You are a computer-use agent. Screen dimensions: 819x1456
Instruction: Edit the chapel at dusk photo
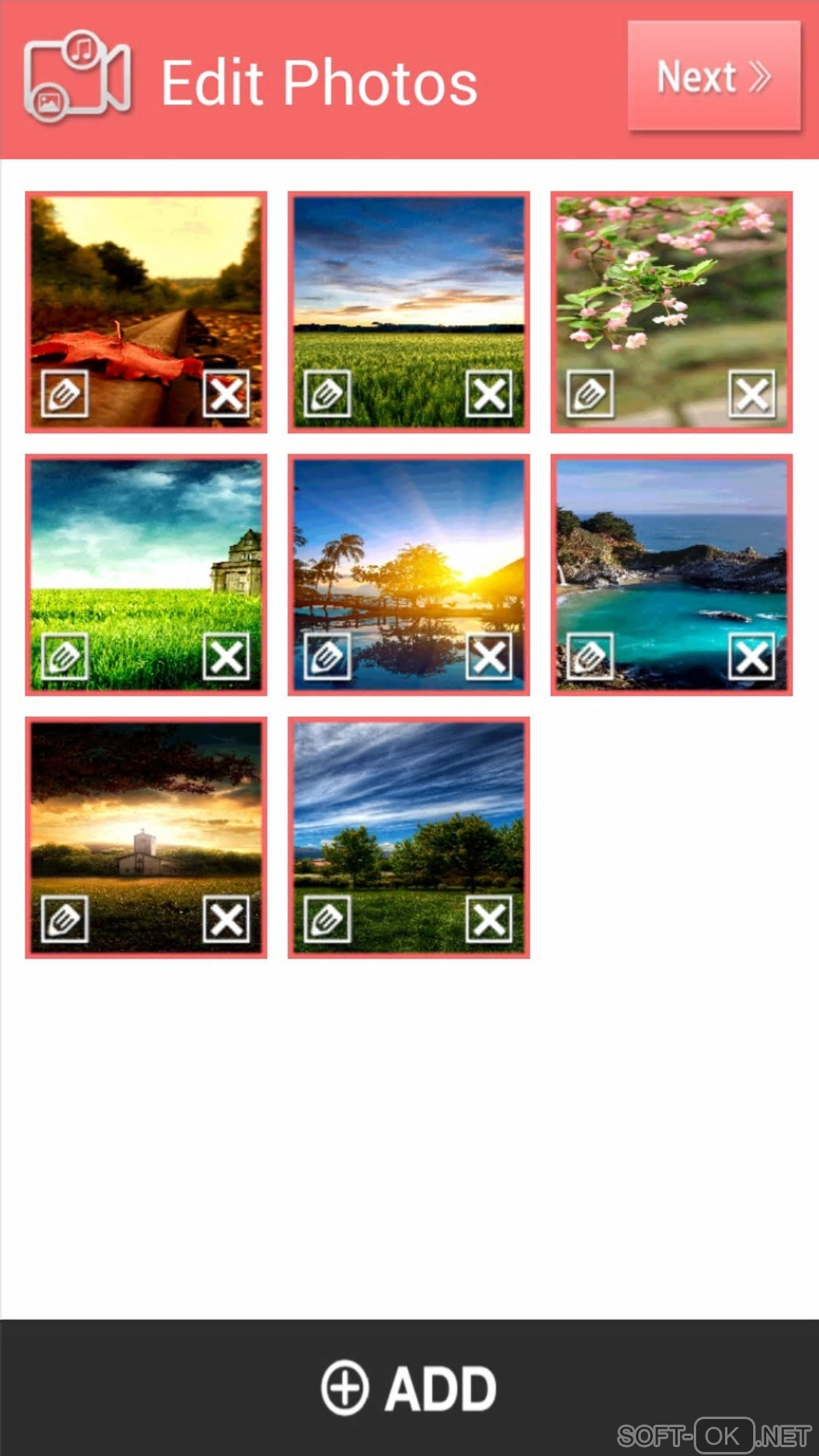point(64,920)
